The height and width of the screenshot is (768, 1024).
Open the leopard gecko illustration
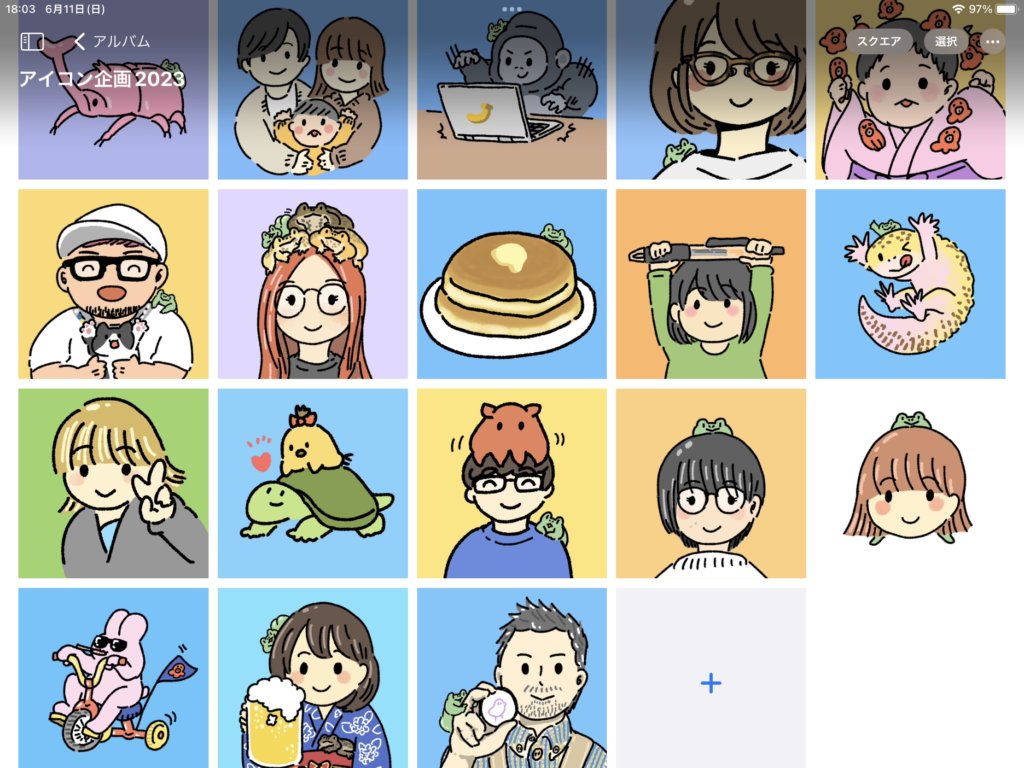910,285
